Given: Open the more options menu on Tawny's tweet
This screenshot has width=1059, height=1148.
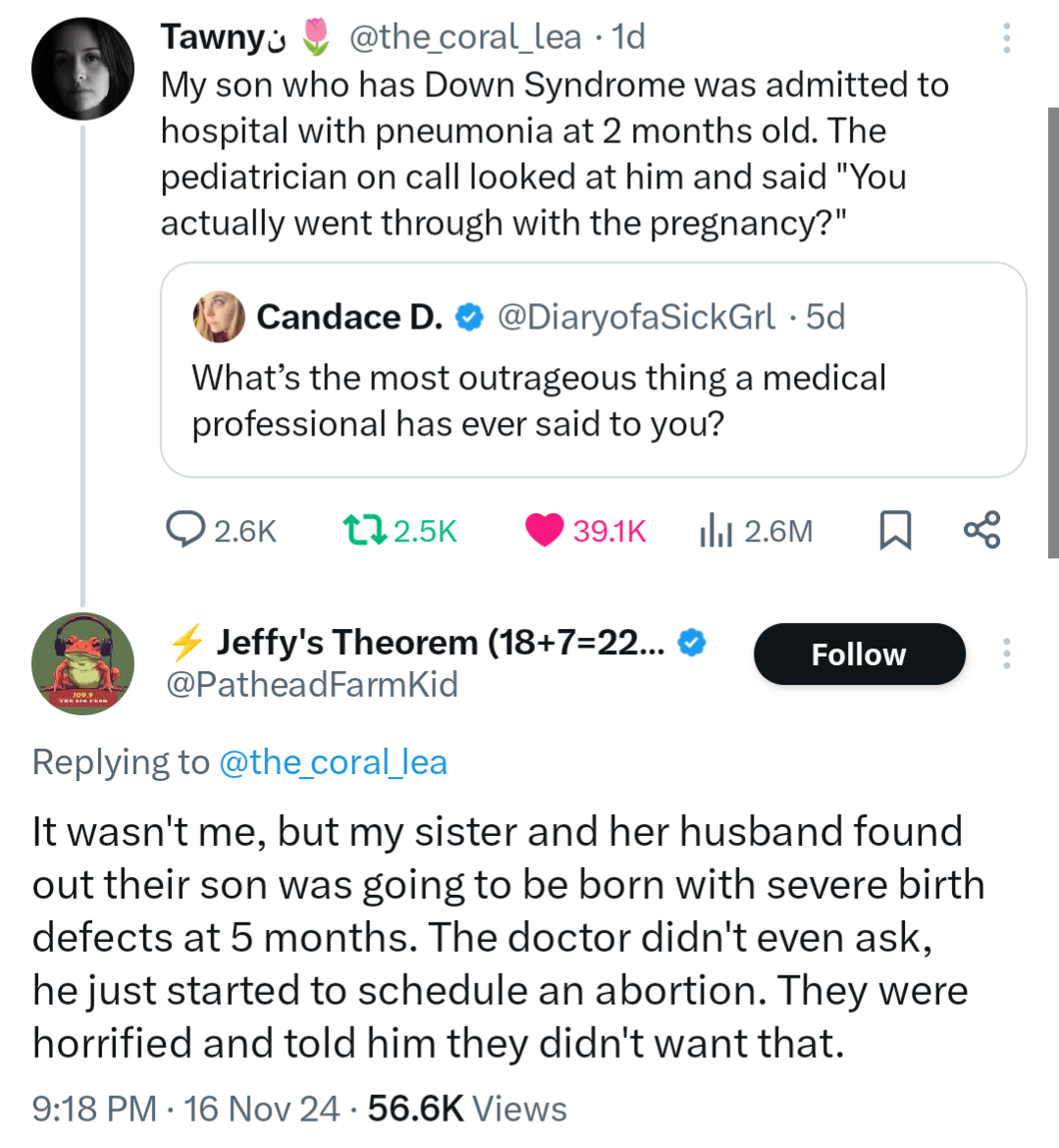Looking at the screenshot, I should click(x=1005, y=37).
